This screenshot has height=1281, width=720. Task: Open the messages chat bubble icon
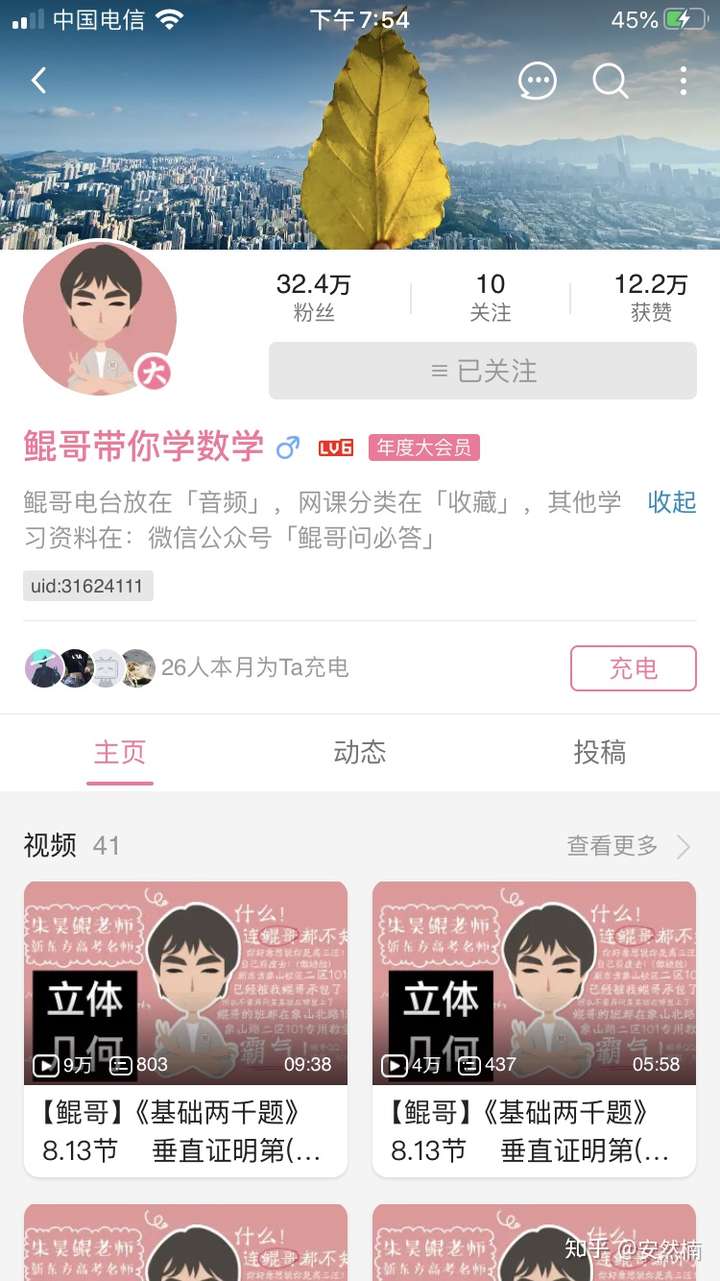537,82
